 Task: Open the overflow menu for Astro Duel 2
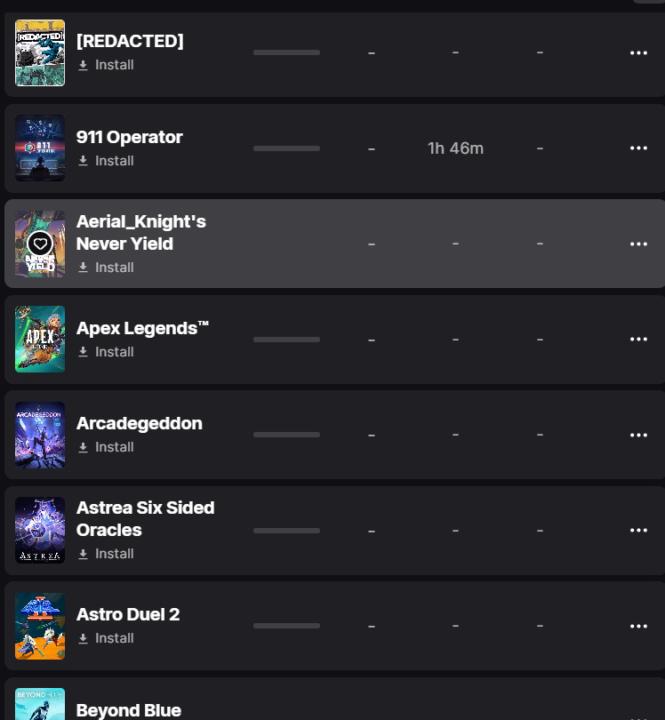tap(638, 626)
